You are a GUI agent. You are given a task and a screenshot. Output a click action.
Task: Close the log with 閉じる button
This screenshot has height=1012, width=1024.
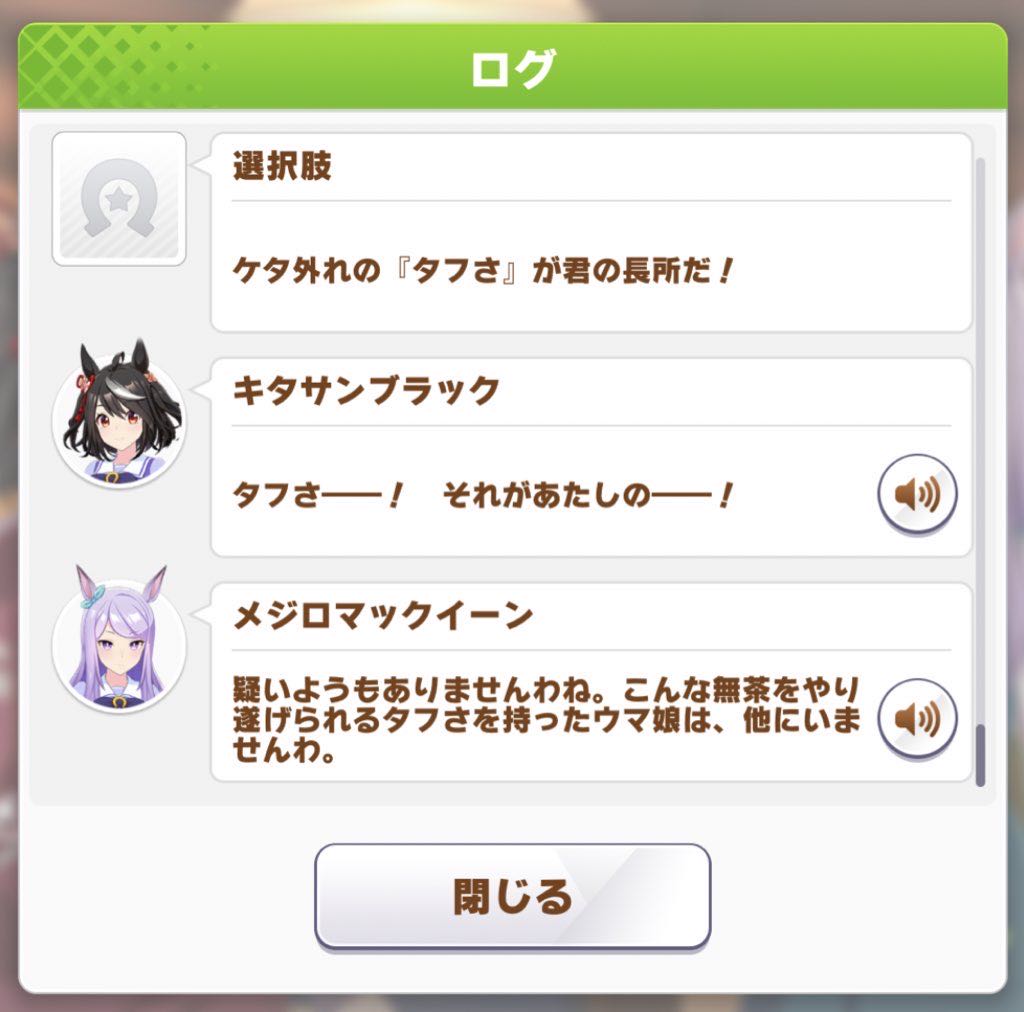[x=512, y=896]
